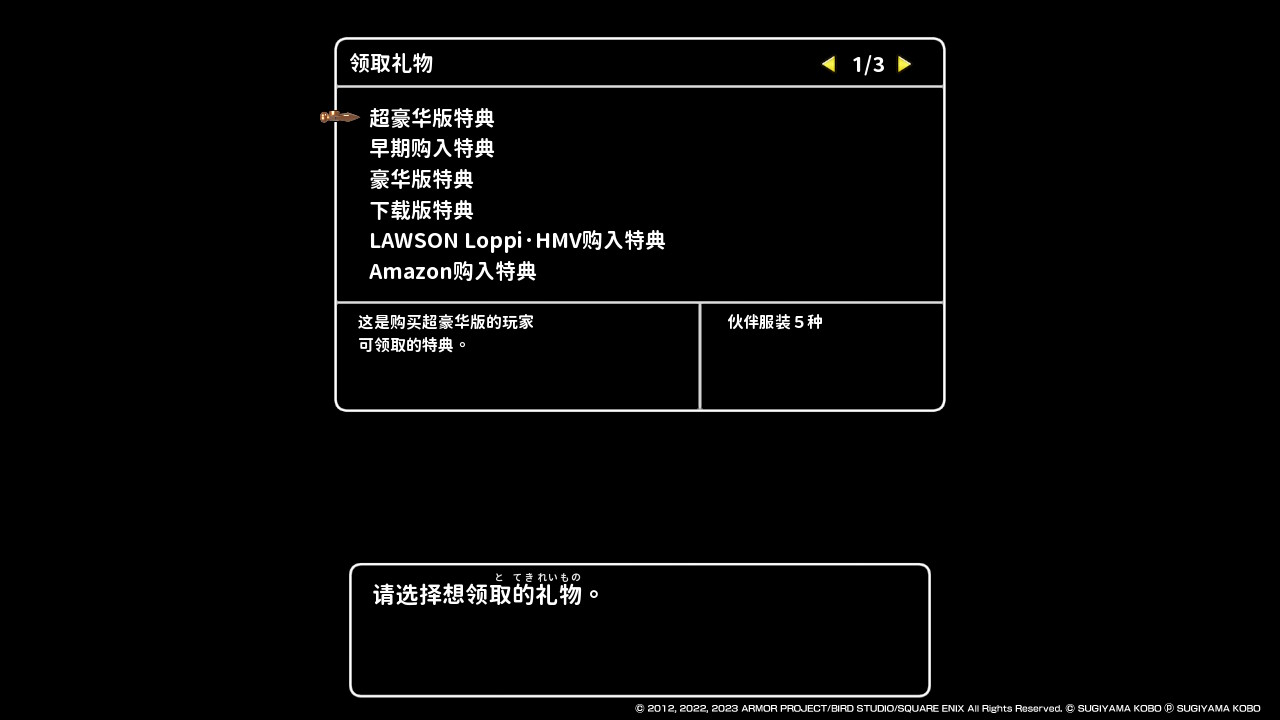Open 下载版特典 gift entry
This screenshot has width=1280, height=720.
421,210
